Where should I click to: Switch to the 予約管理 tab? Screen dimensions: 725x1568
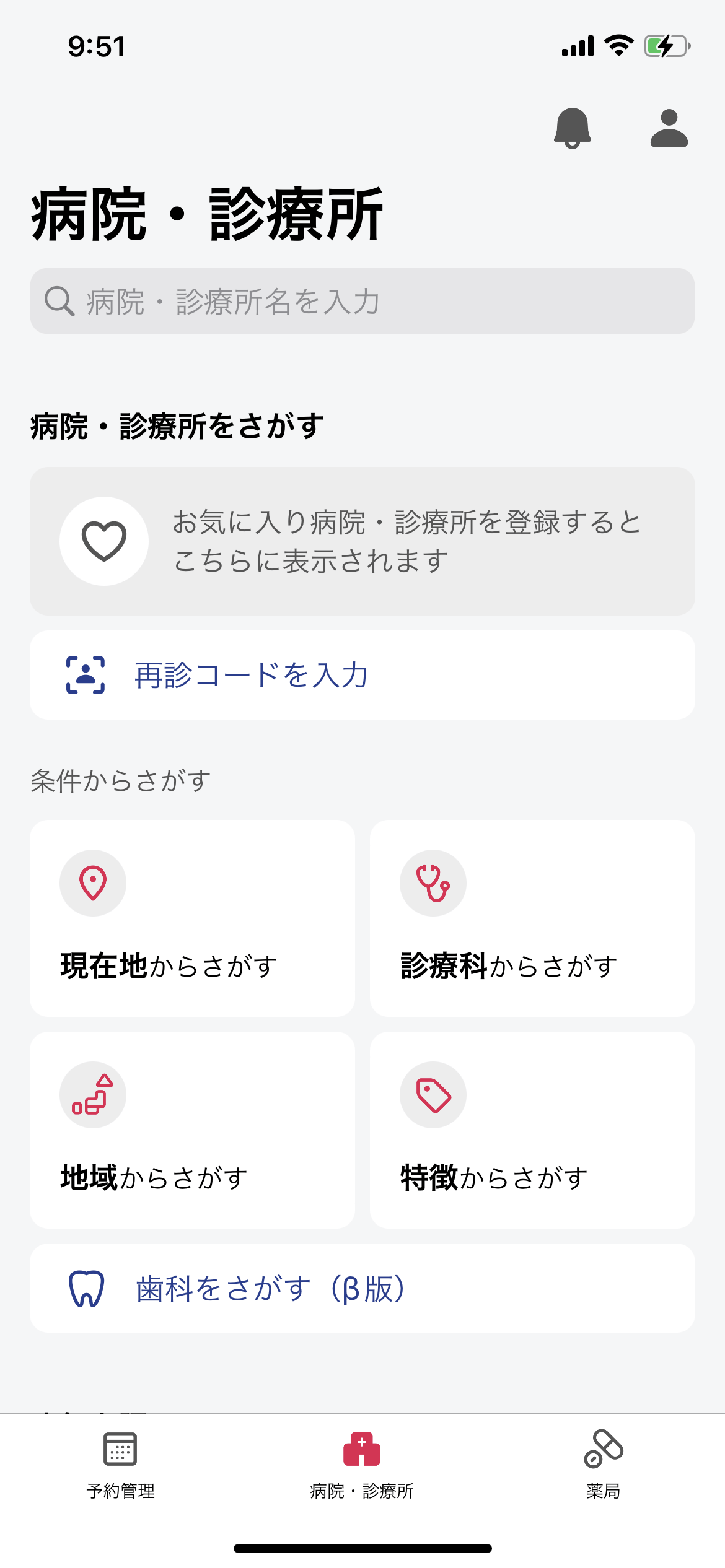(120, 1465)
